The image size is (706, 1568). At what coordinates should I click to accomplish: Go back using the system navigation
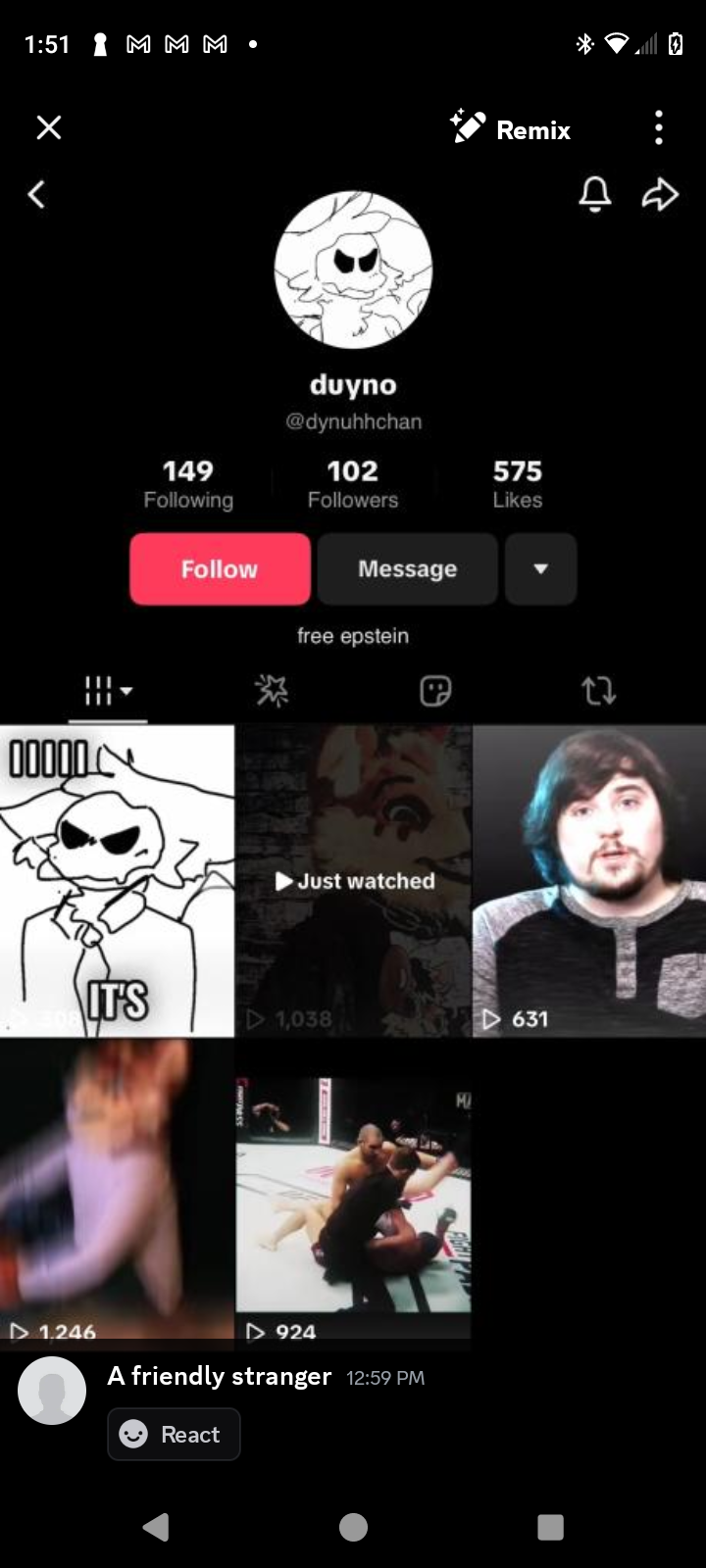point(156,1526)
